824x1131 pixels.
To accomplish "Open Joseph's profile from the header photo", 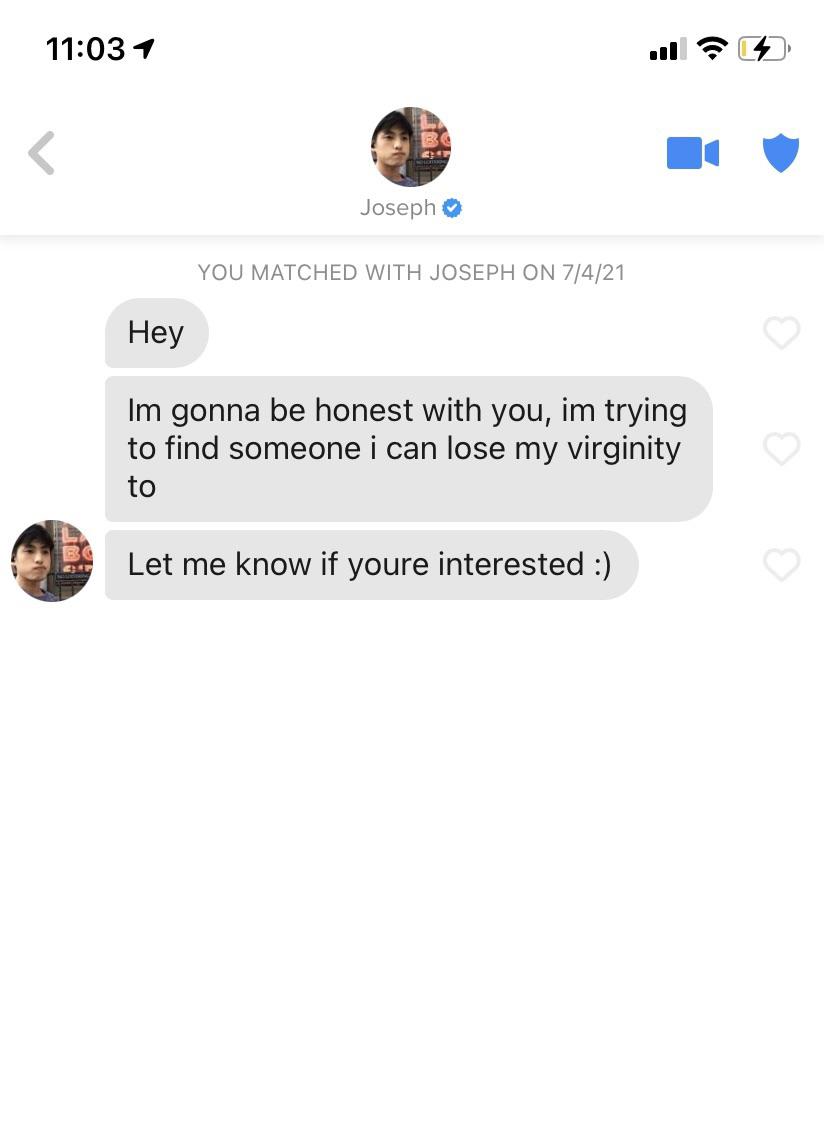I will tap(411, 147).
